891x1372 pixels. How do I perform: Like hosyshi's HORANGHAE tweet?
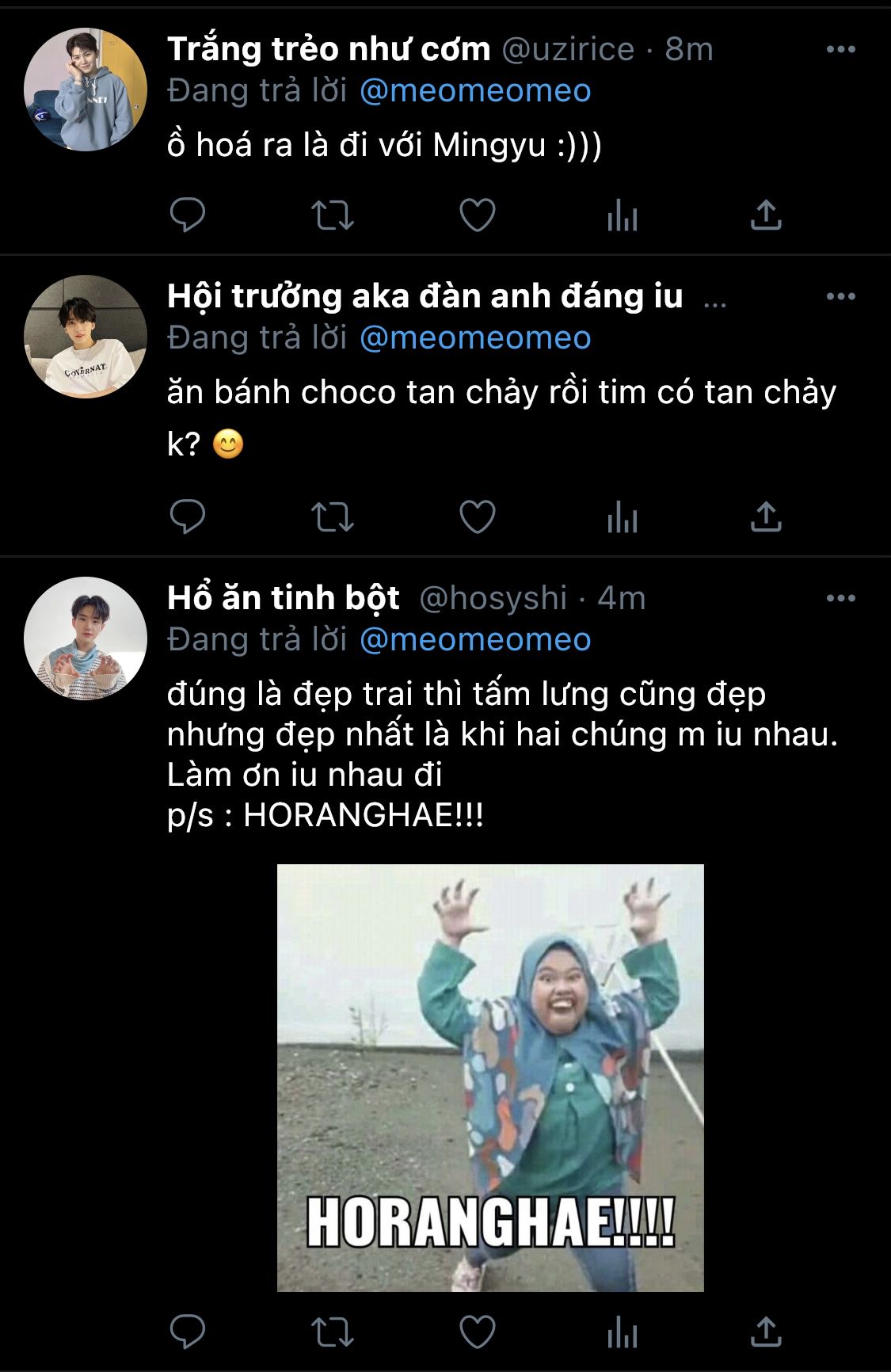[x=478, y=1332]
